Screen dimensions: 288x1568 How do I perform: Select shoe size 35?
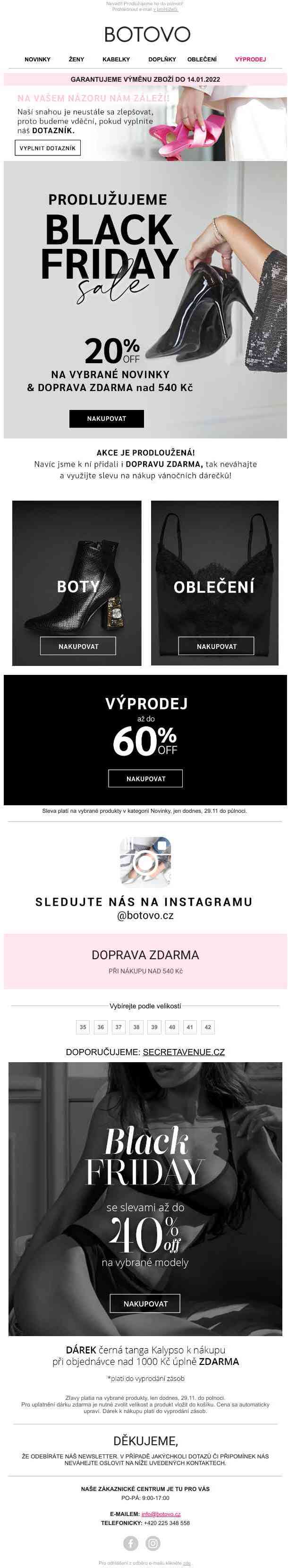click(x=83, y=1027)
